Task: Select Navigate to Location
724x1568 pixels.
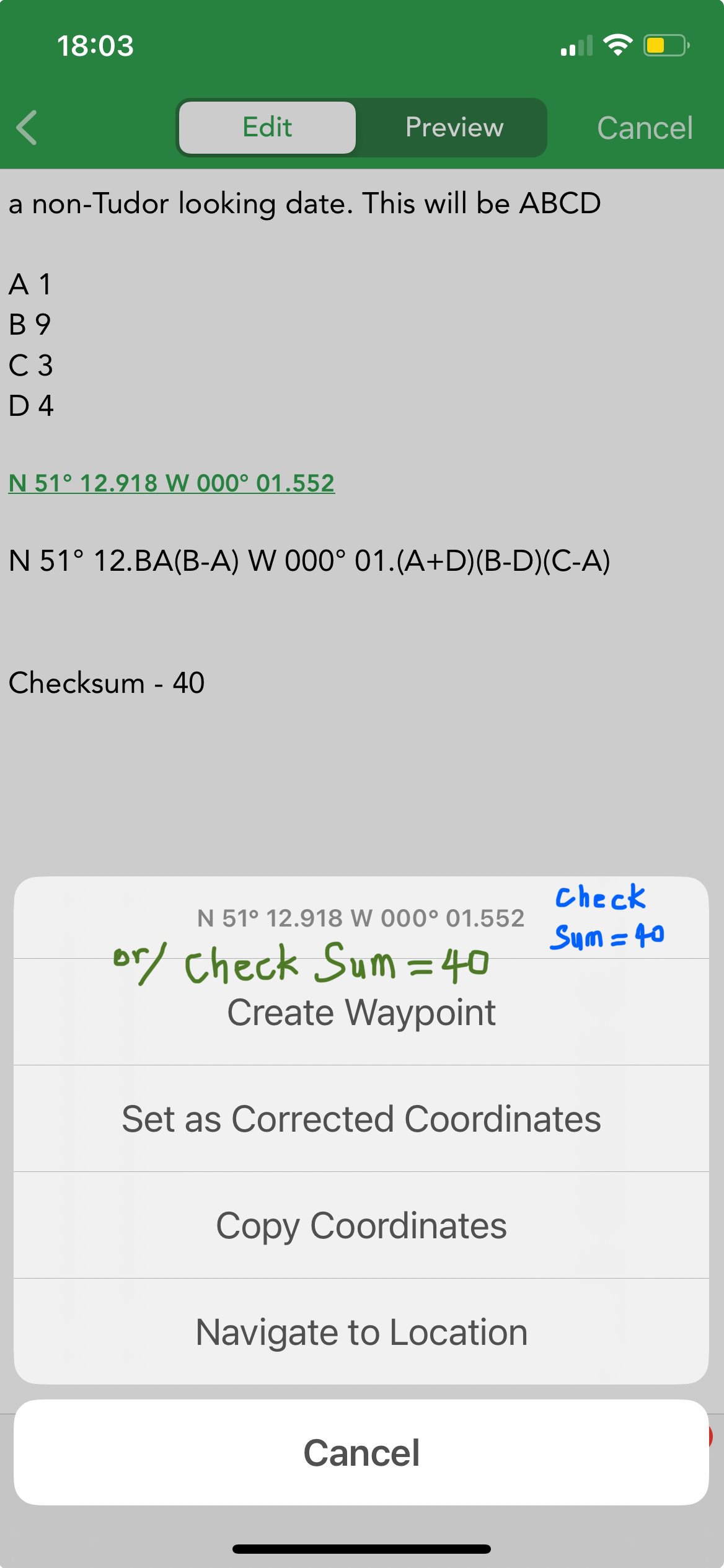Action: coord(361,1332)
